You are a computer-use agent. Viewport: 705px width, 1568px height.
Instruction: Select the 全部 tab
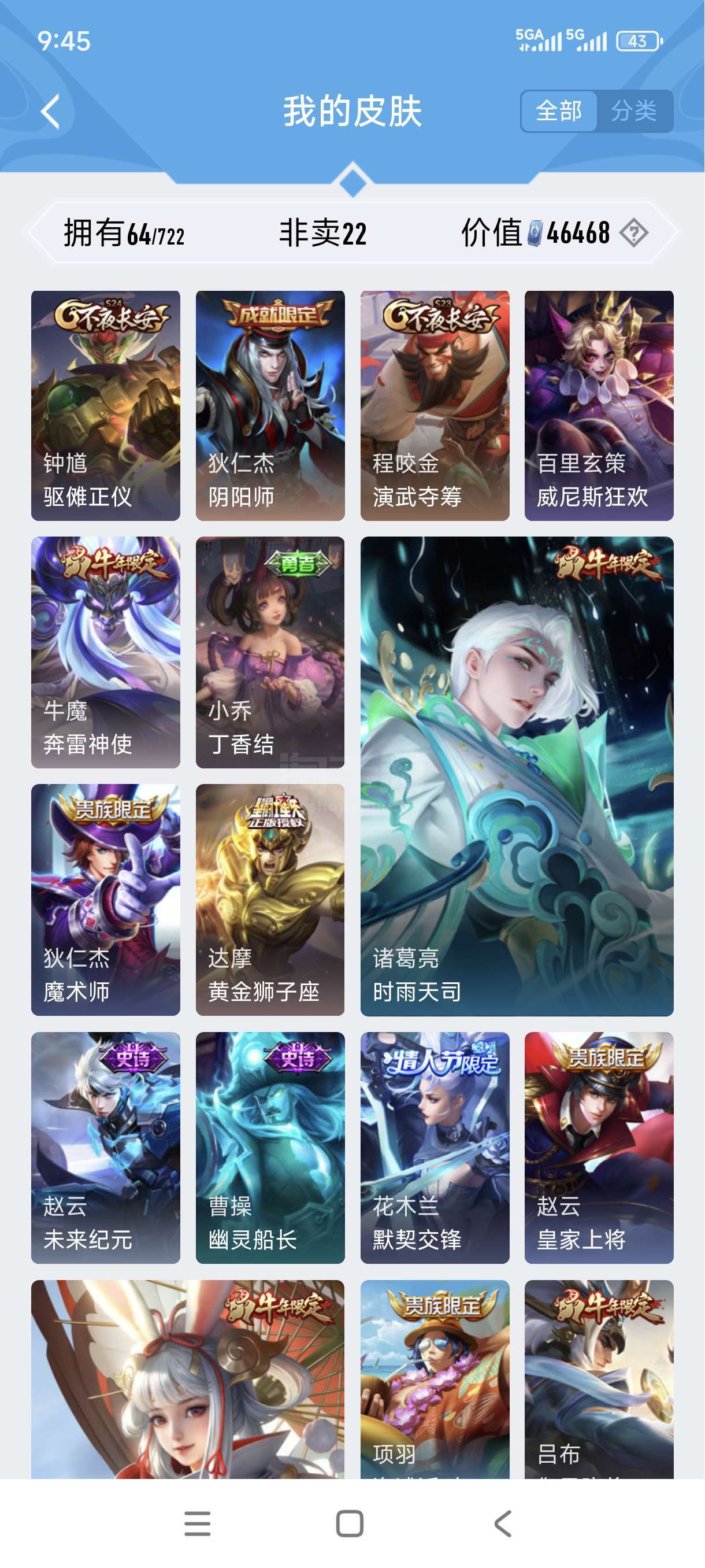pyautogui.click(x=558, y=112)
